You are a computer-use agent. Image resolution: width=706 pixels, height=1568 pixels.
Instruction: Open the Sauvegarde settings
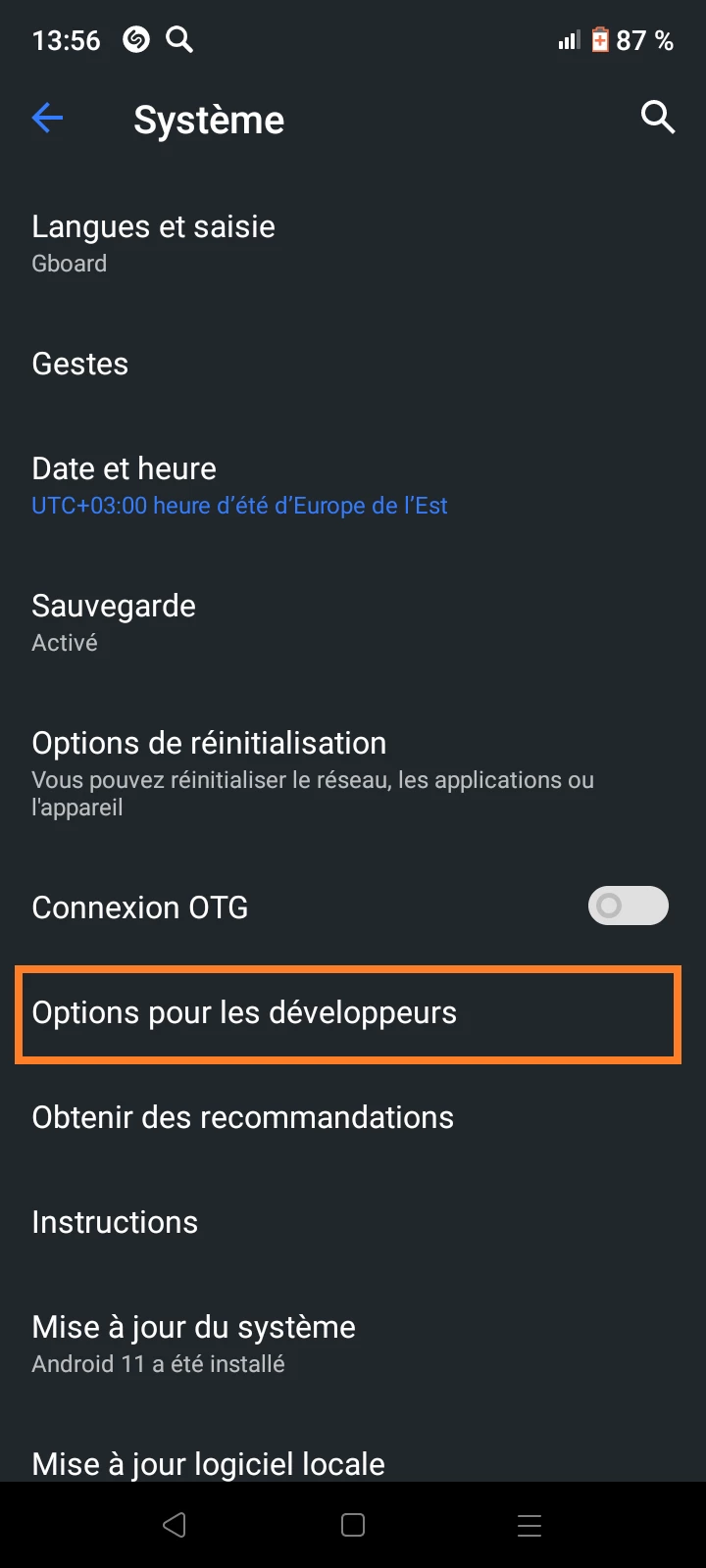point(114,622)
